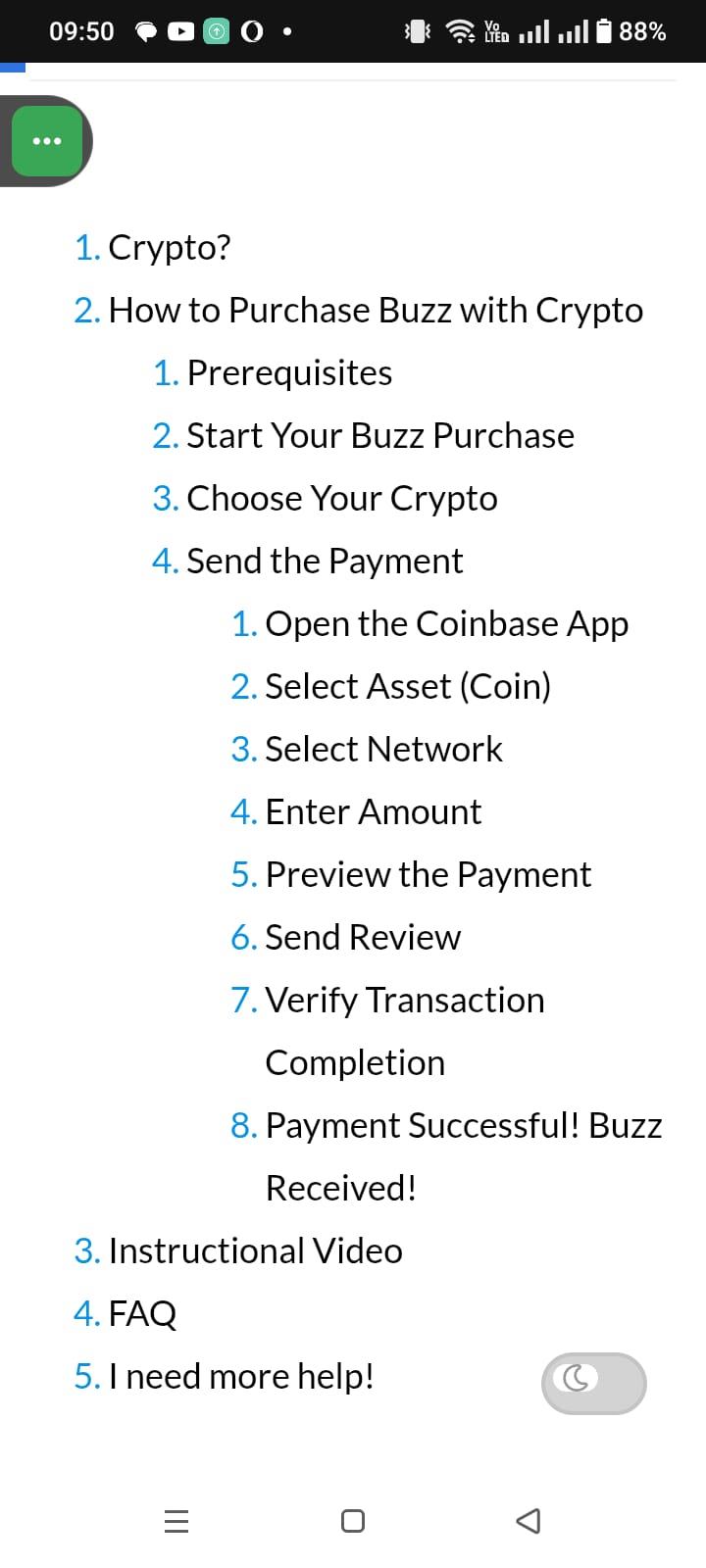The image size is (706, 1568).
Task: Open the Choose Your Crypto section
Action: point(341,498)
